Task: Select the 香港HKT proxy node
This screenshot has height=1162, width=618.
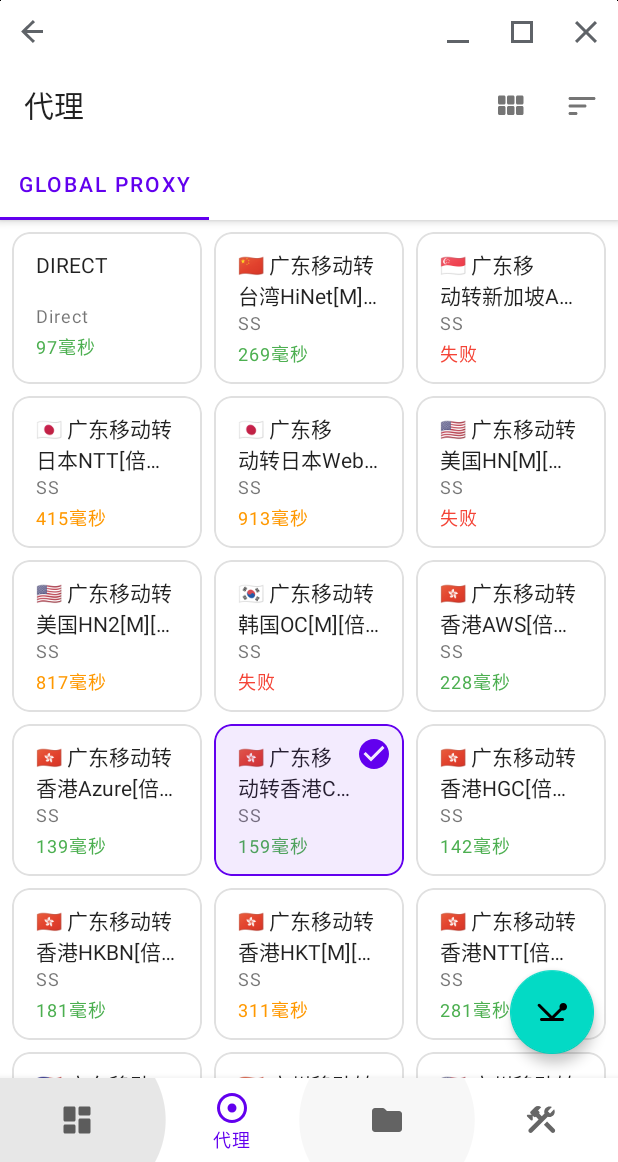Action: [x=309, y=964]
